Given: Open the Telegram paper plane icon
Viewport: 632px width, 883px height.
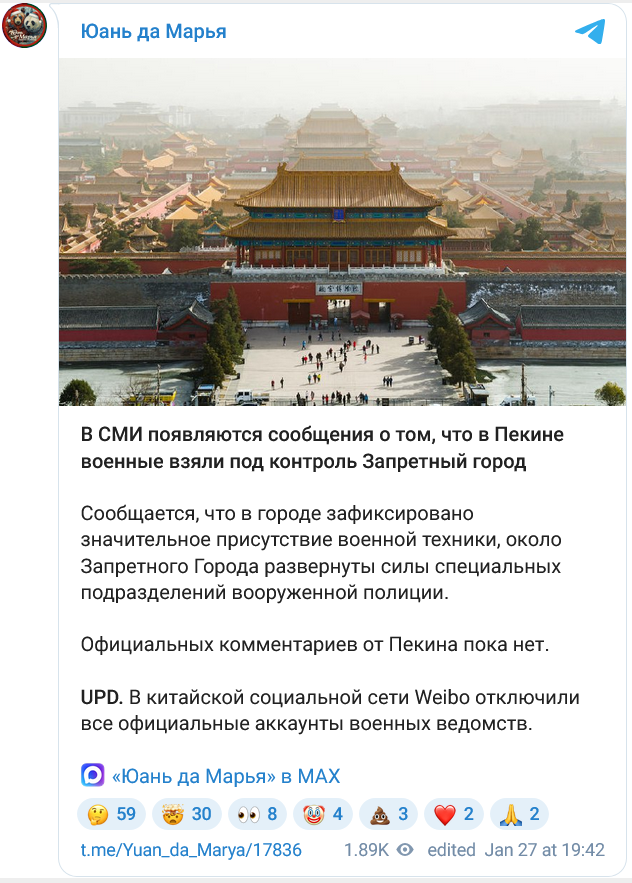Looking at the screenshot, I should pyautogui.click(x=590, y=32).
